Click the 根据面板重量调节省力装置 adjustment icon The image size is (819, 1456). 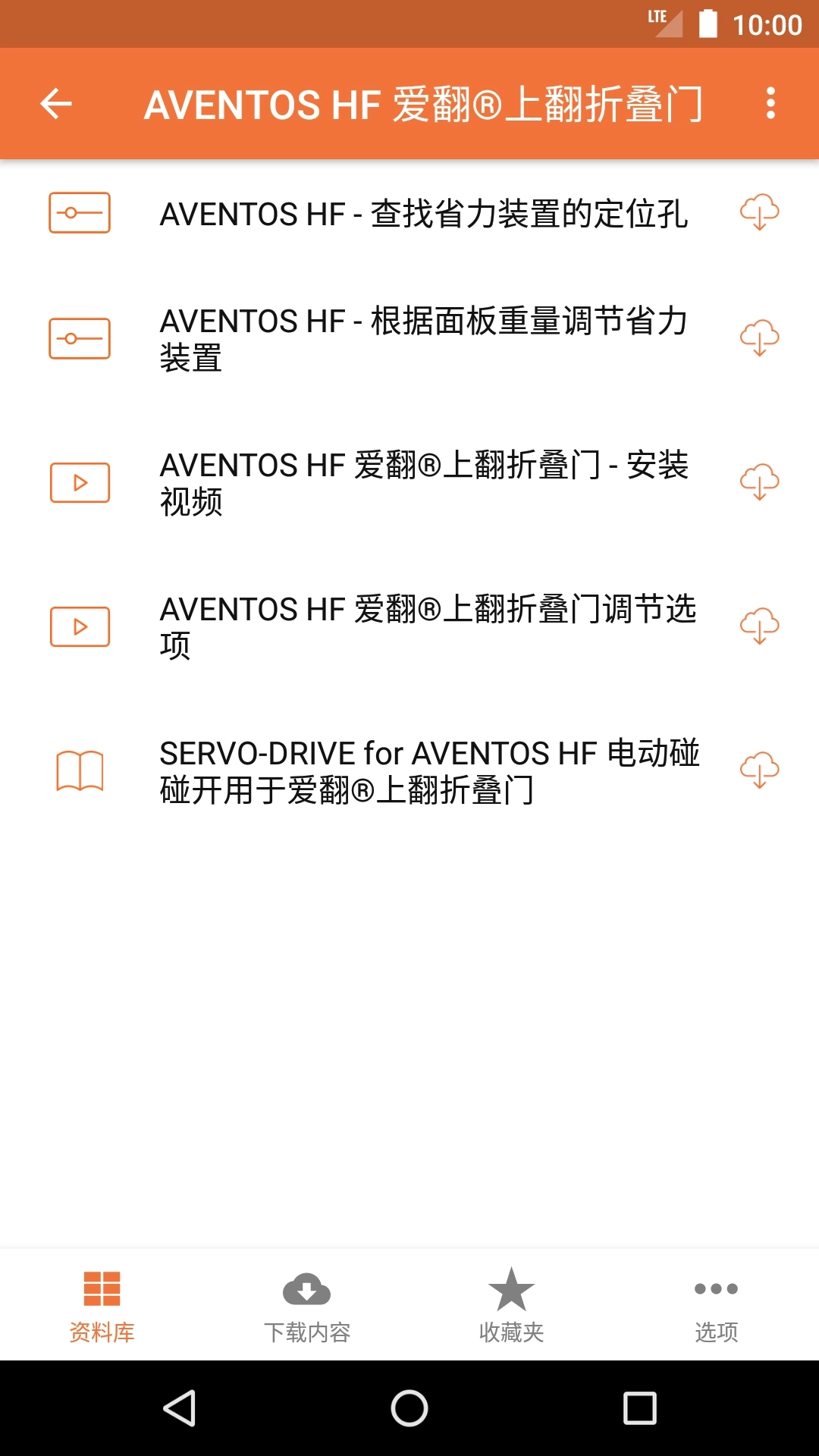pyautogui.click(x=79, y=338)
